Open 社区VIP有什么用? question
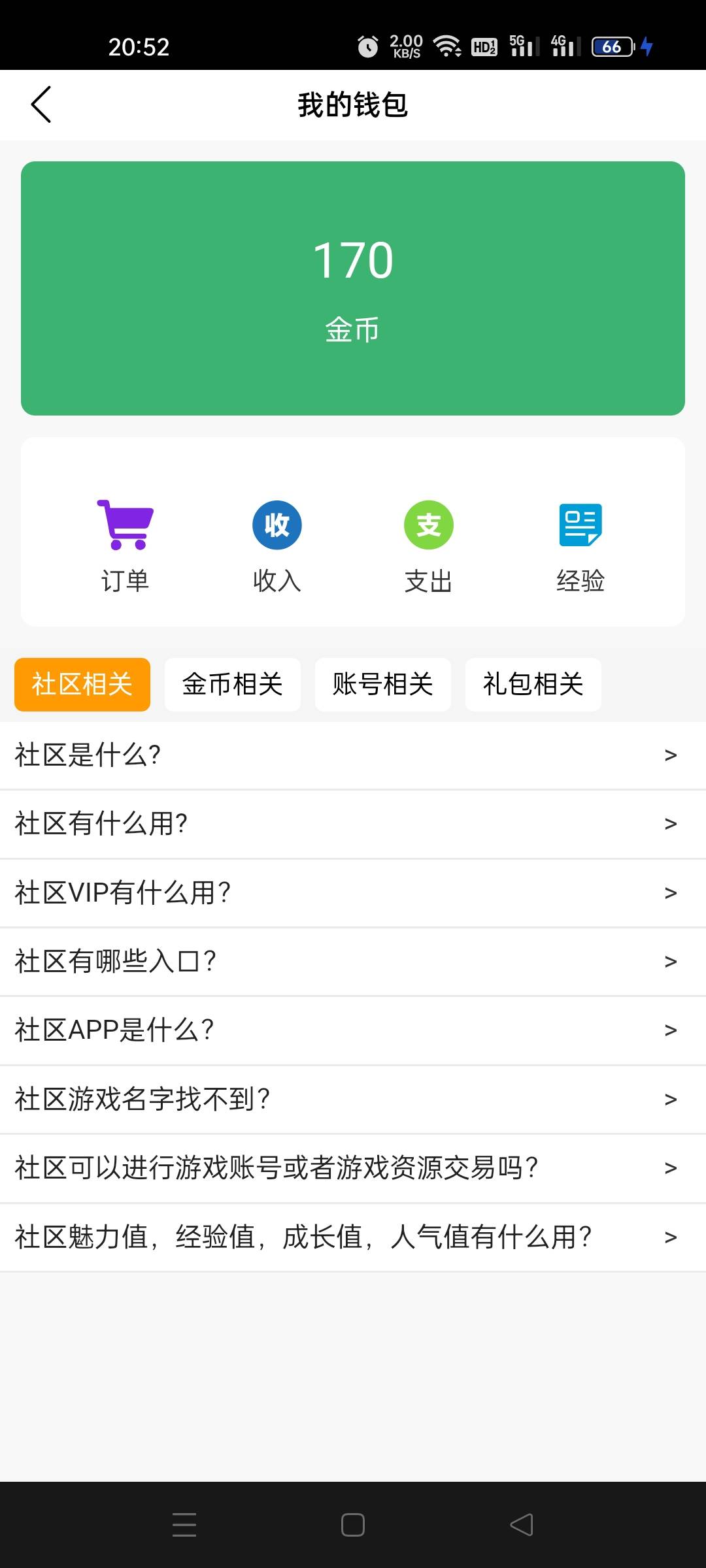The height and width of the screenshot is (1568, 706). coord(353,892)
